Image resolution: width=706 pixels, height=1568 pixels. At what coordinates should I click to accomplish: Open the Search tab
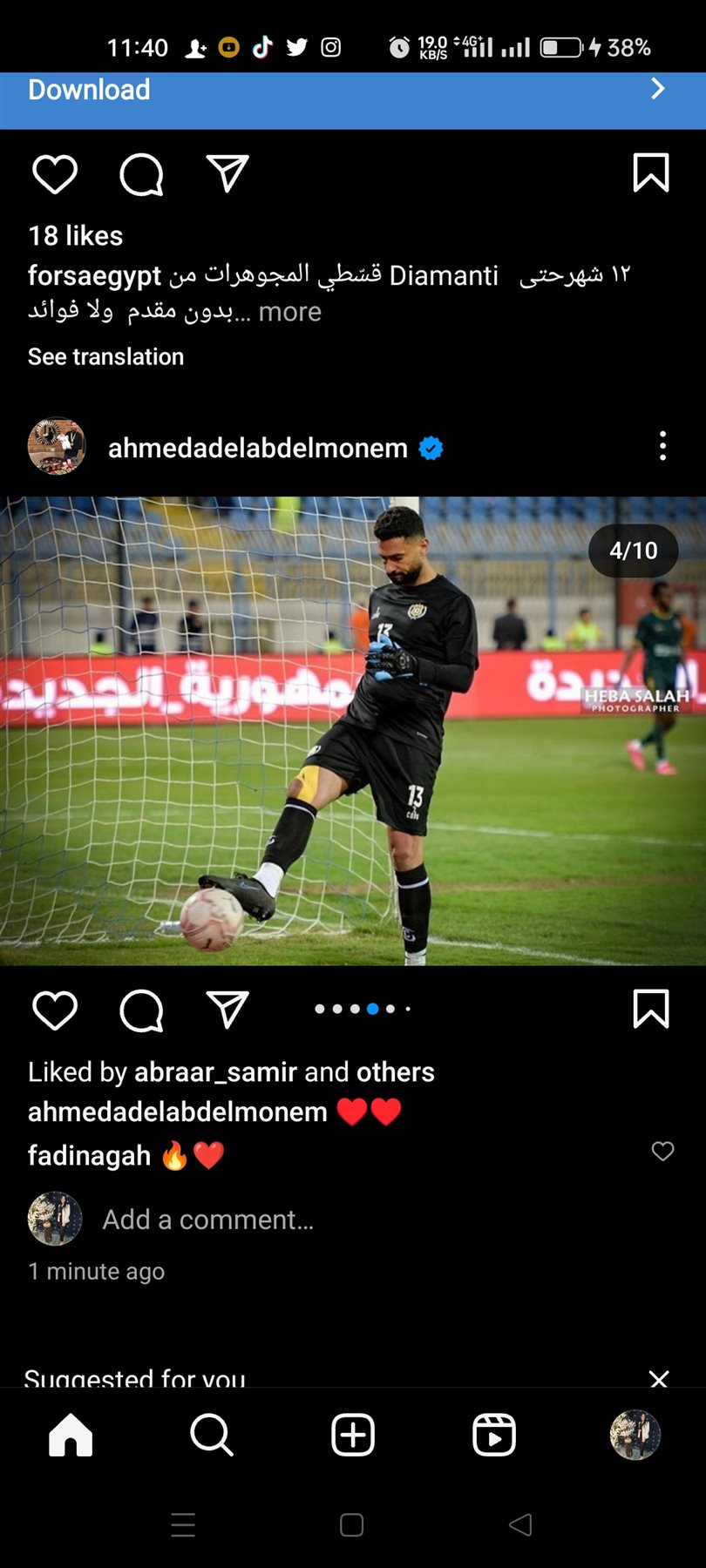pos(212,1435)
